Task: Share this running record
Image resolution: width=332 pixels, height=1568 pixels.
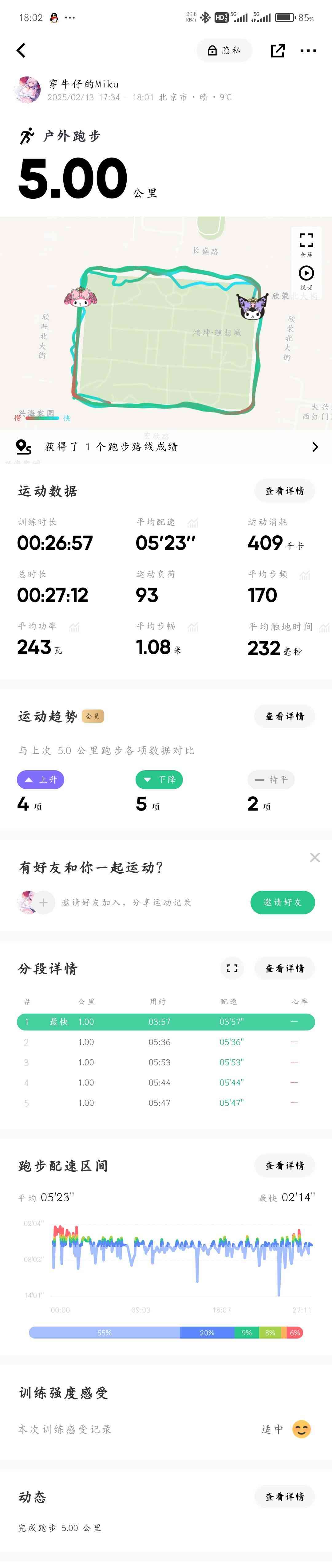Action: click(278, 50)
